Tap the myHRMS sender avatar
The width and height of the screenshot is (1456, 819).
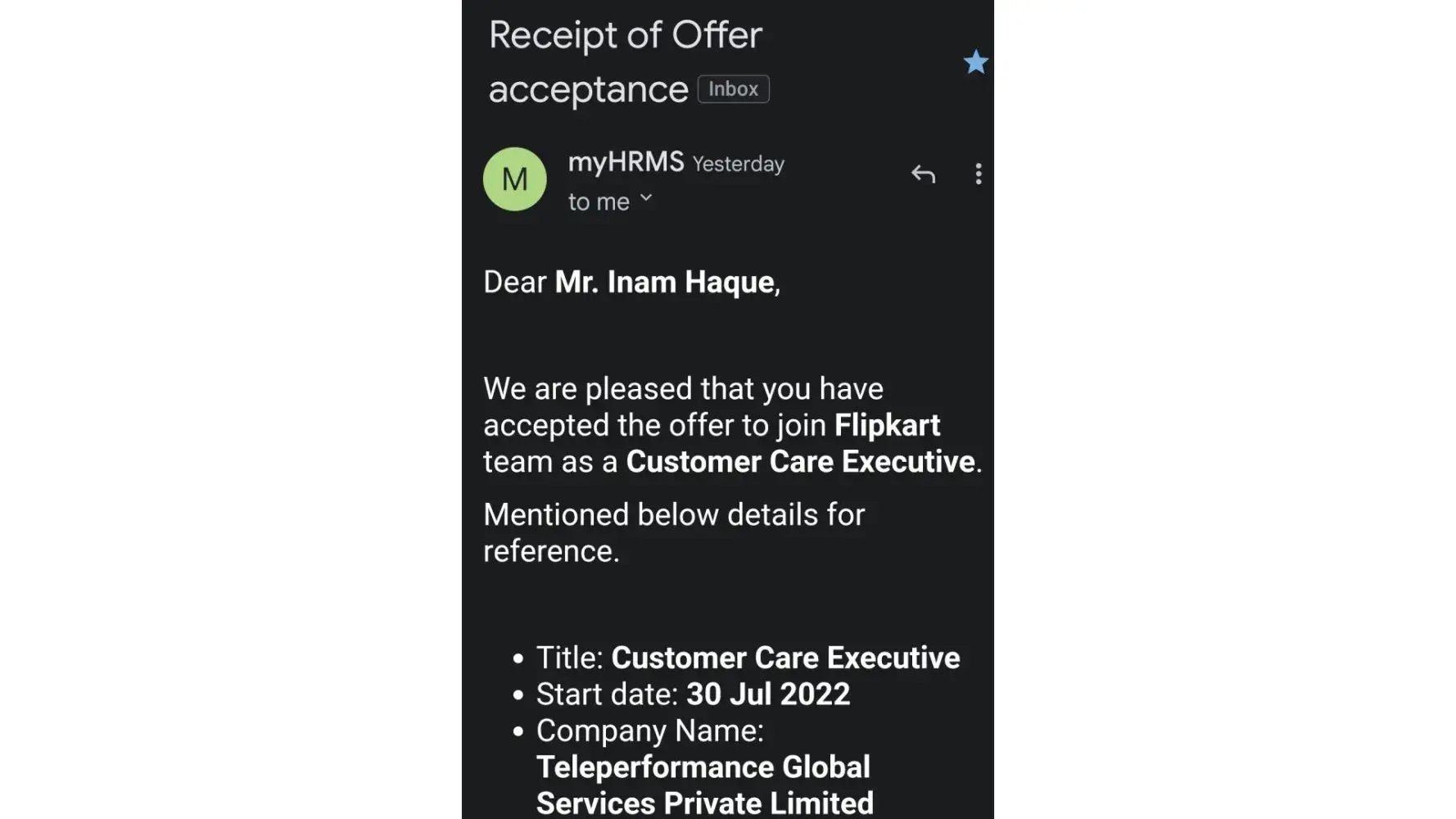pyautogui.click(x=514, y=179)
